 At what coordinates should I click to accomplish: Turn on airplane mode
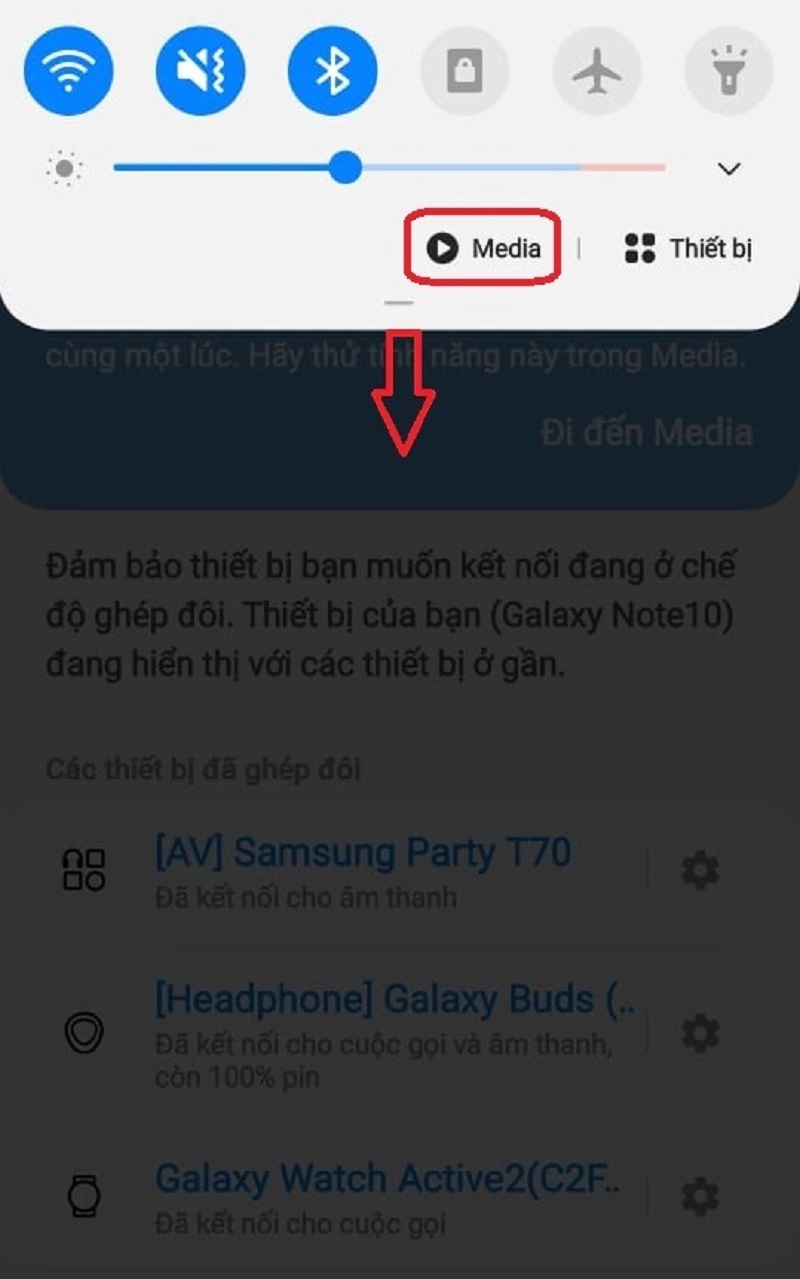[x=597, y=71]
